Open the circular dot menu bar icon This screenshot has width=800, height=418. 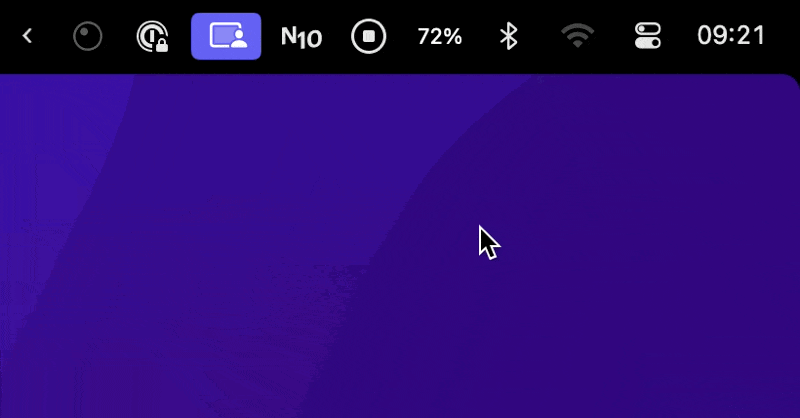88,37
